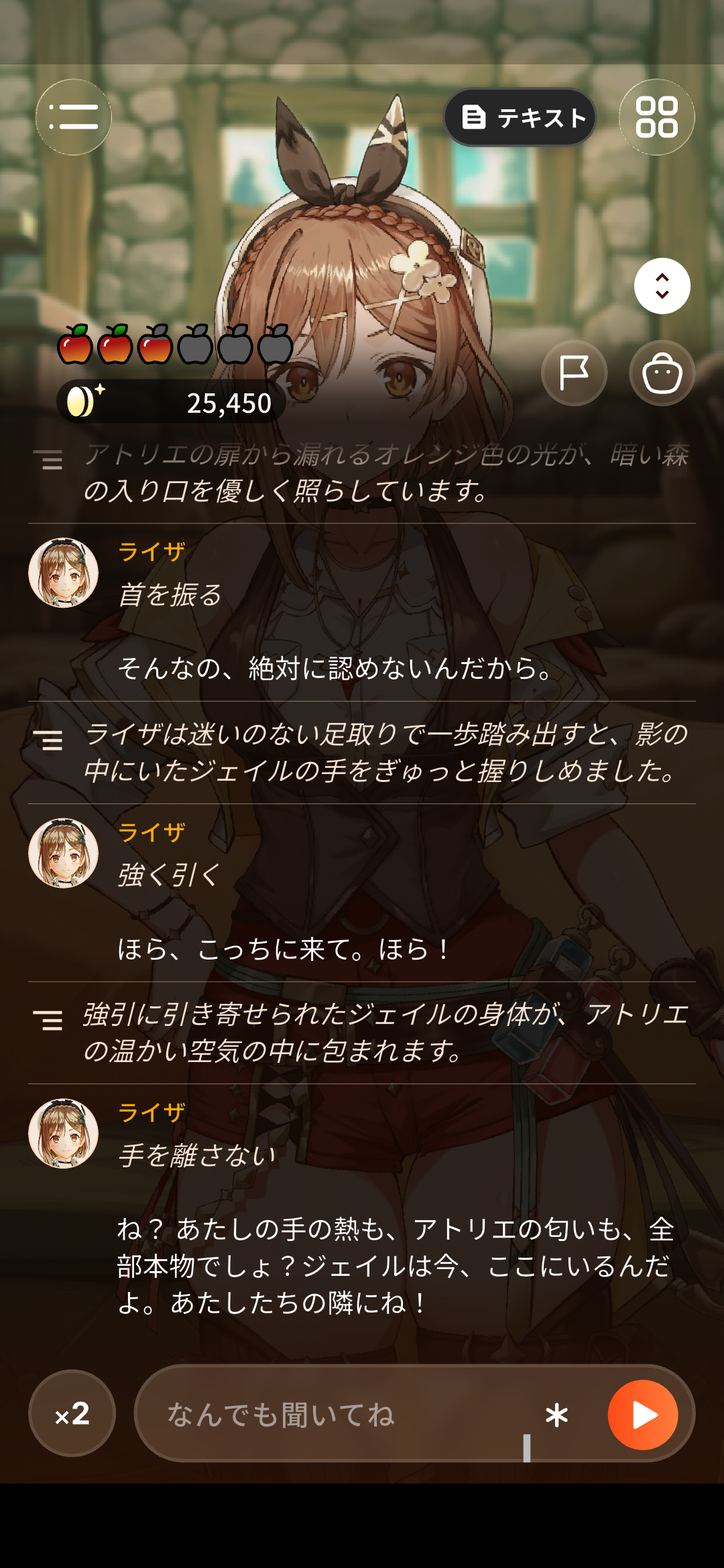Open the shopping bag icon
The image size is (724, 1568).
pyautogui.click(x=662, y=373)
